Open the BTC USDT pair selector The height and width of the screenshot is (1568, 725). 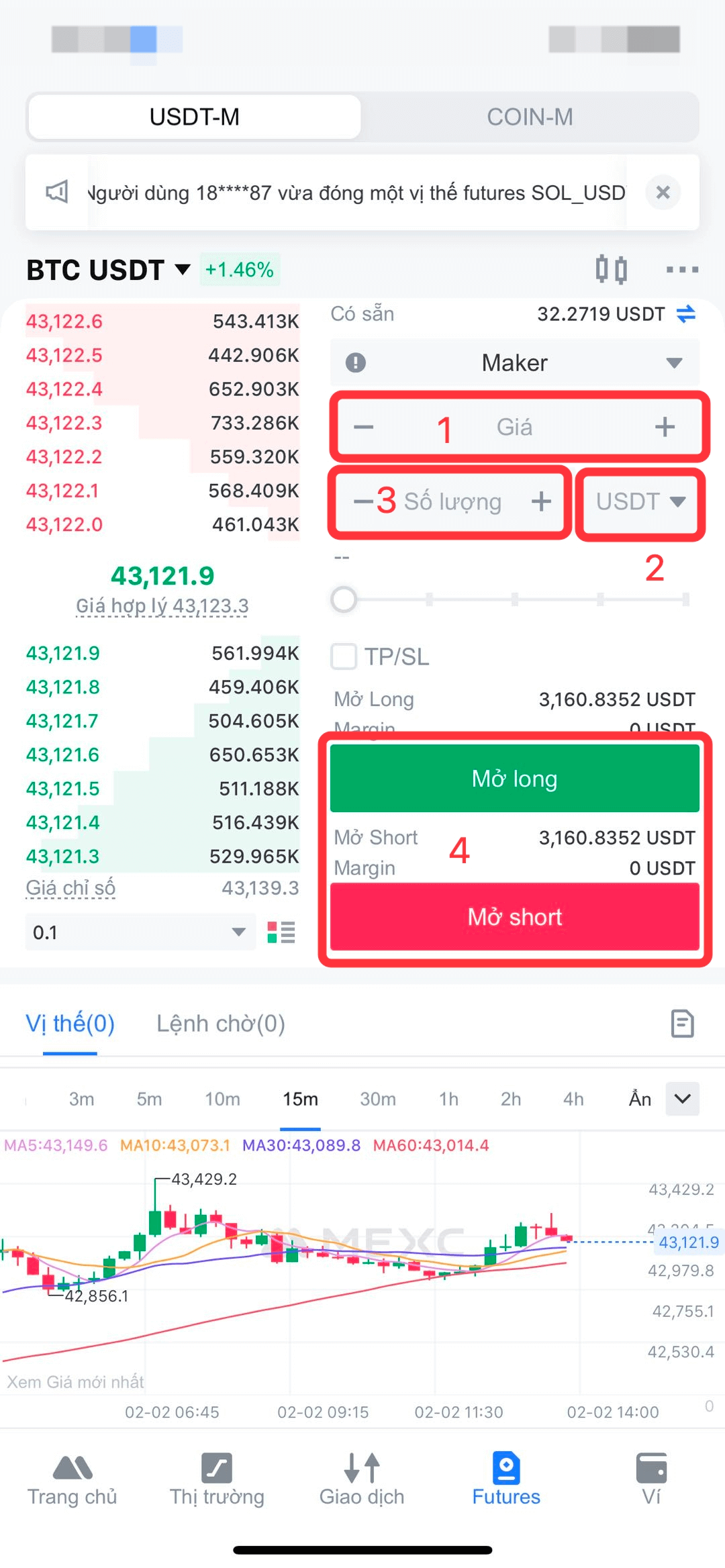coord(107,270)
